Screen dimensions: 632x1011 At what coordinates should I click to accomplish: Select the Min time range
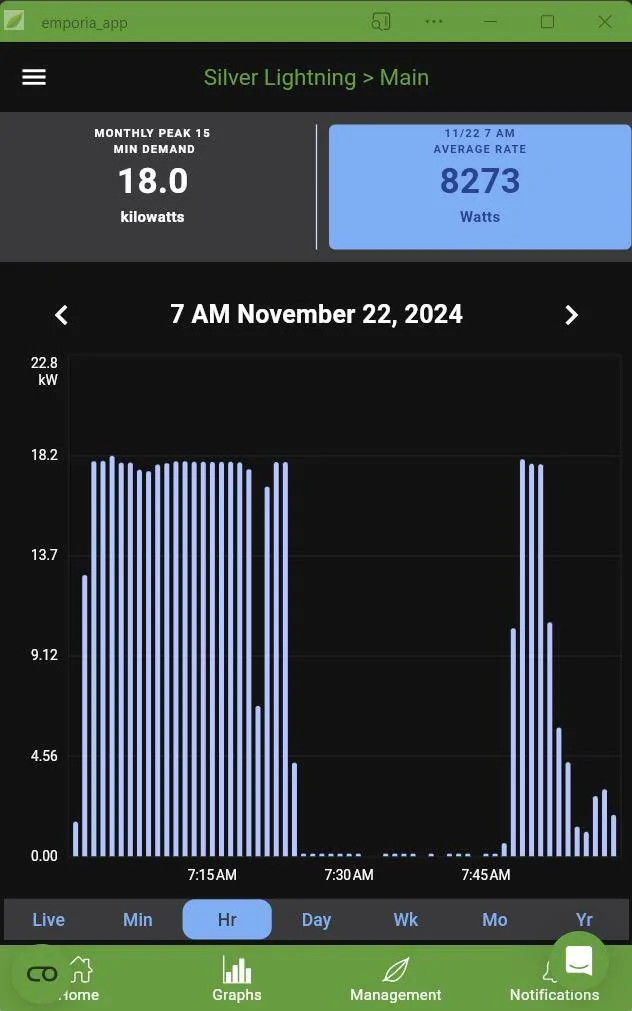138,919
